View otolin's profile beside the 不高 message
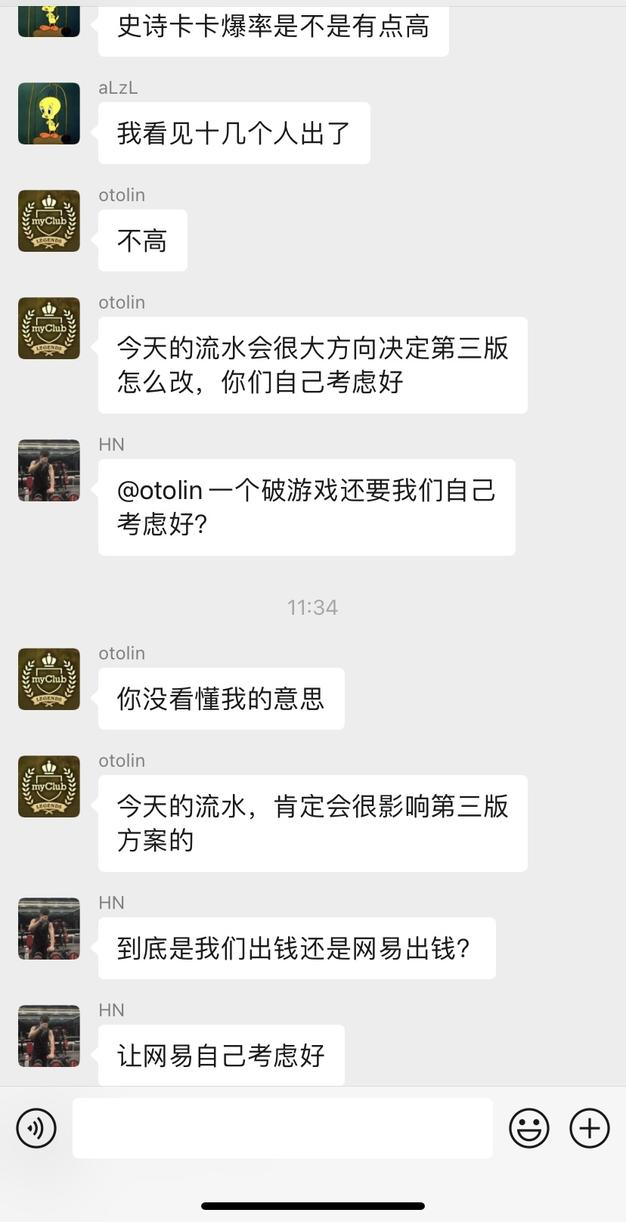This screenshot has height=1222, width=626. point(49,220)
